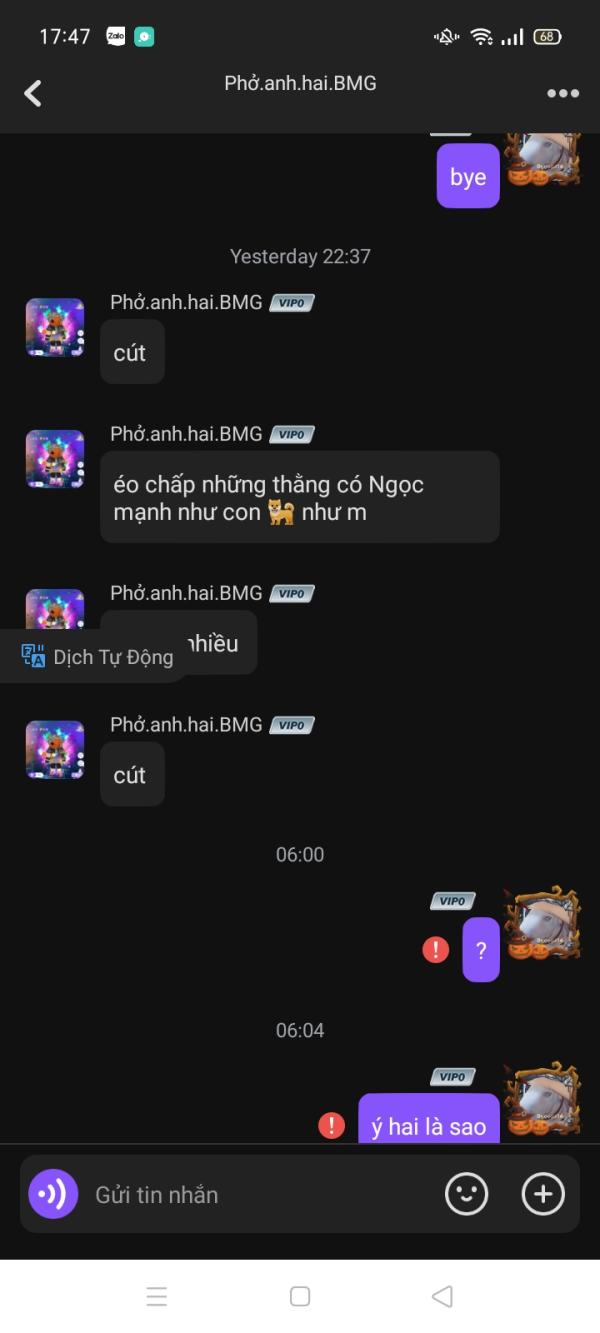The image size is (600, 1333).
Task: Focus the Gửi tin nhắn input field
Action: coord(260,1194)
